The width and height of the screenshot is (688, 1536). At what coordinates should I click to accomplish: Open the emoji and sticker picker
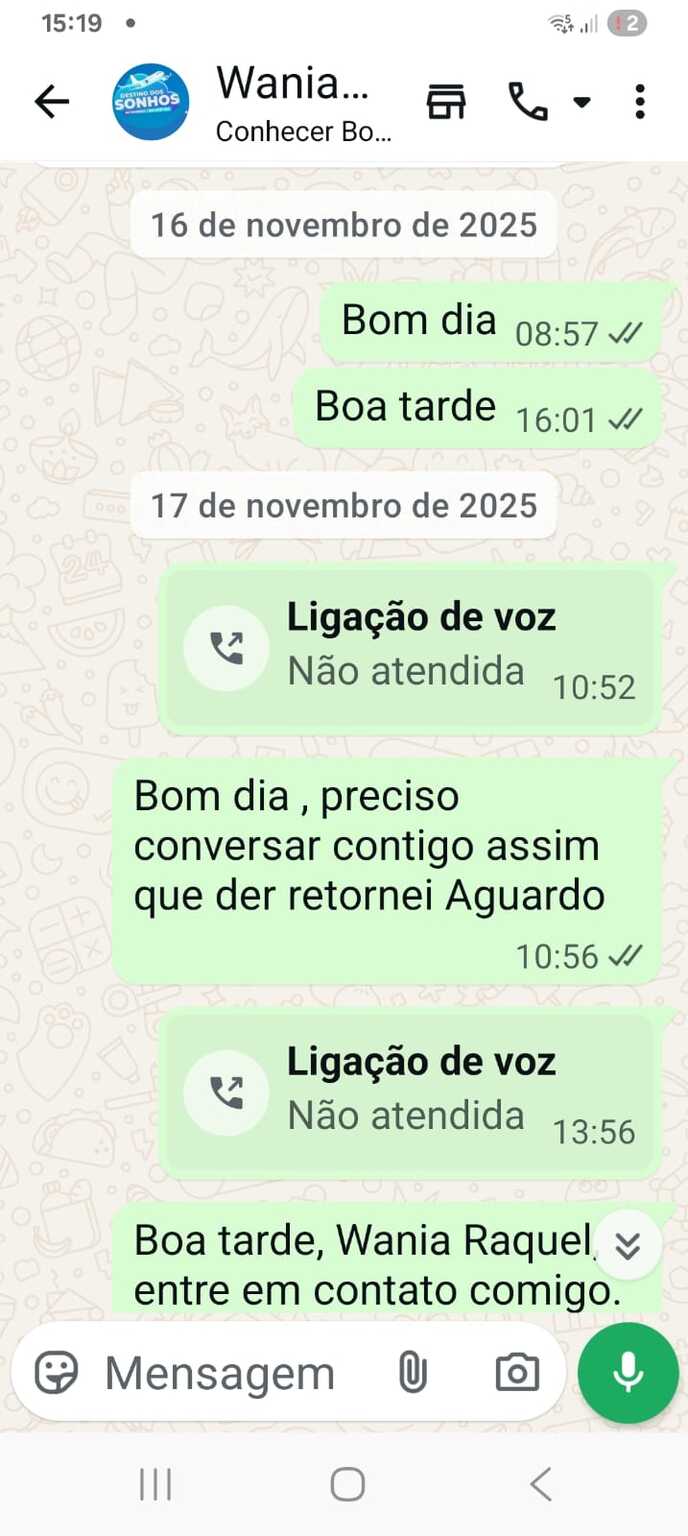coord(56,1373)
